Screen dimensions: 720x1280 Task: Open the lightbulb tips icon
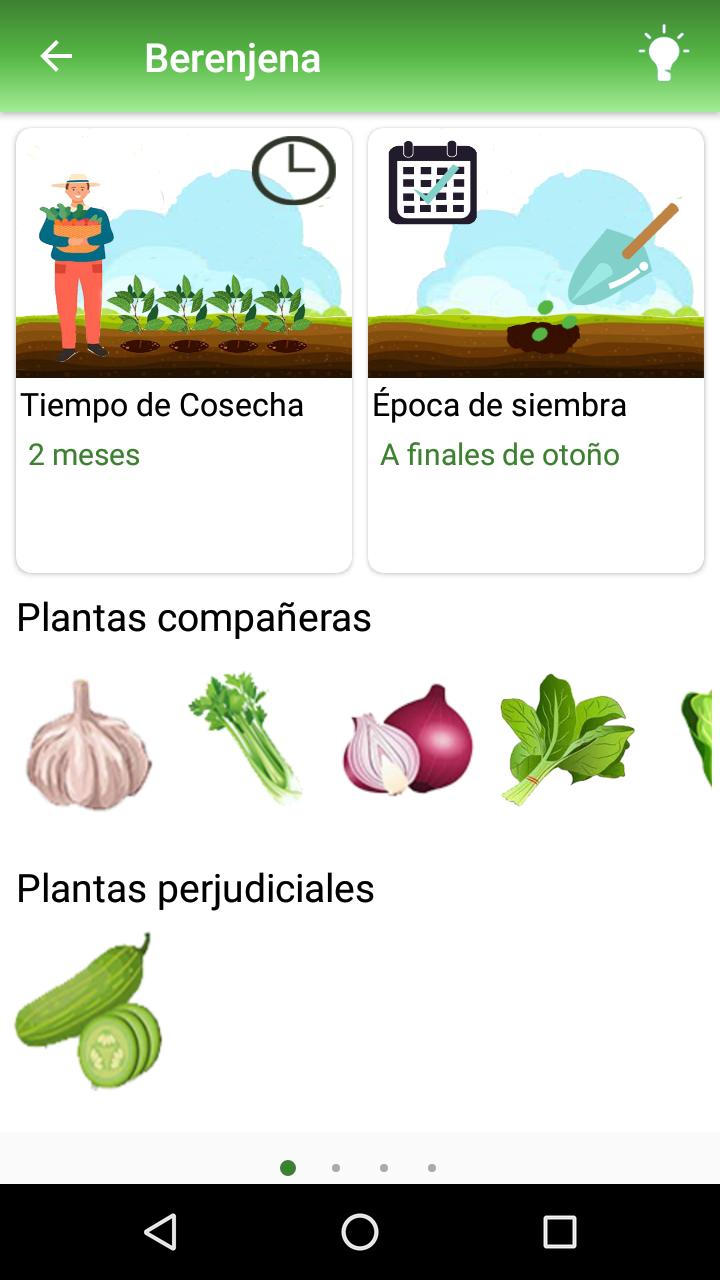point(663,55)
